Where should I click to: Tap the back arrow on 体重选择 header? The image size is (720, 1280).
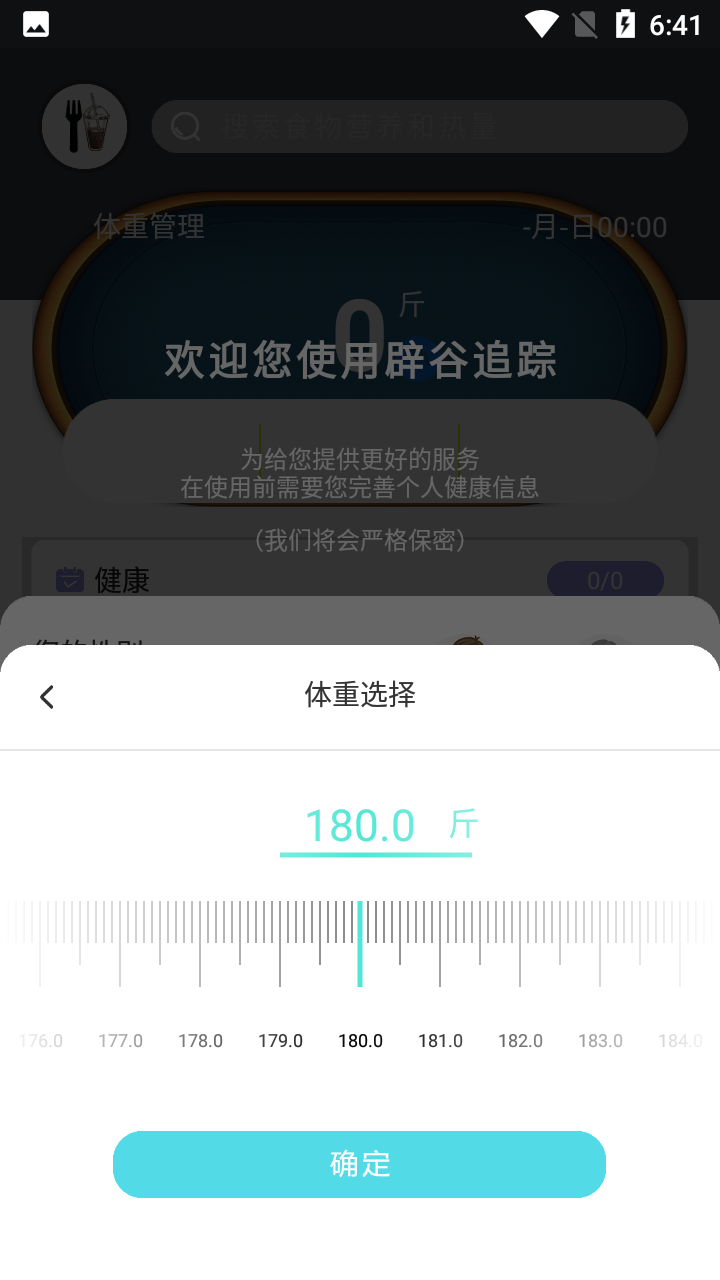tap(46, 696)
